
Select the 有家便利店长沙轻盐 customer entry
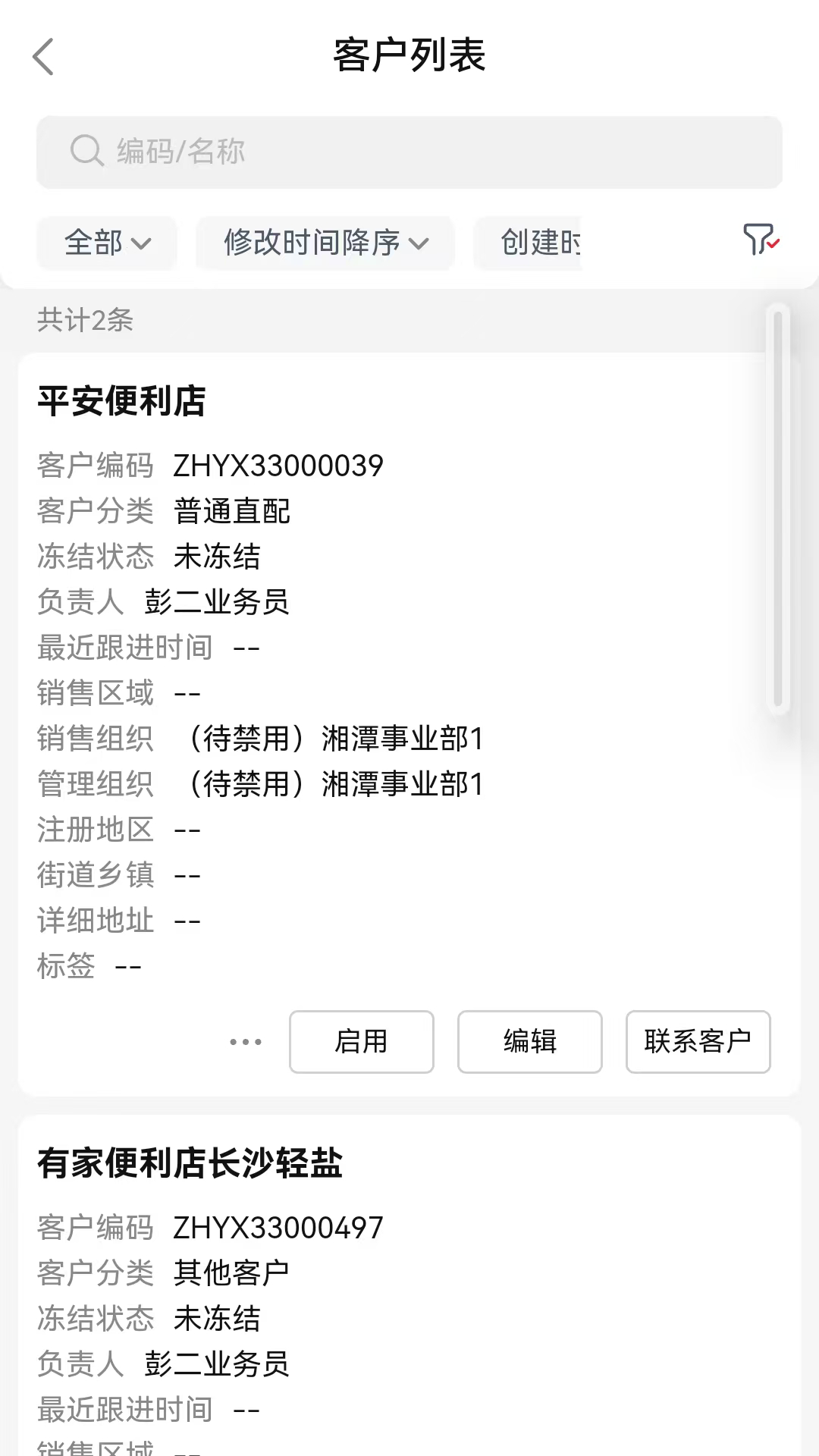point(190,1166)
